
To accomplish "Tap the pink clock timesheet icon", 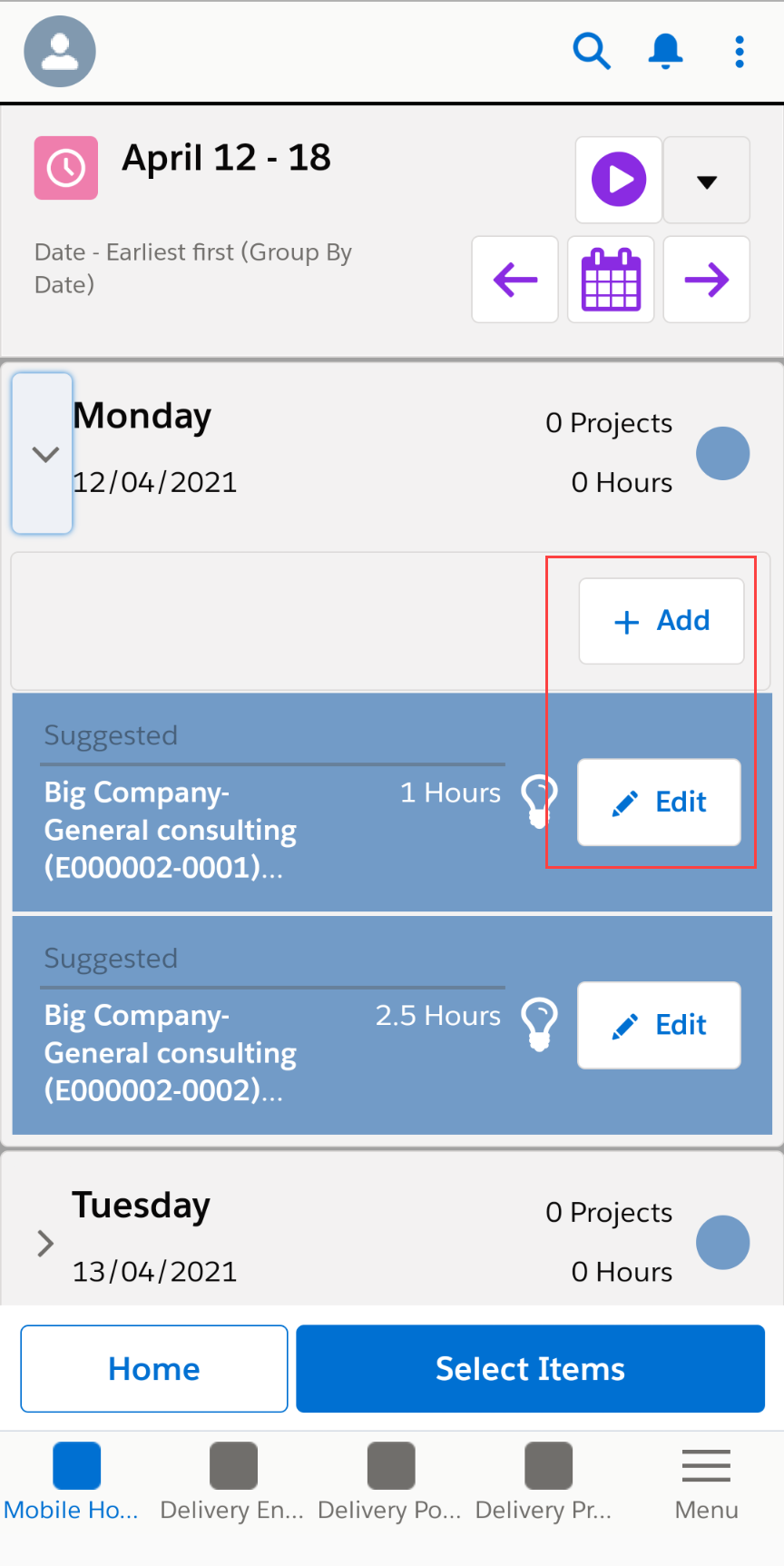I will pos(65,168).
